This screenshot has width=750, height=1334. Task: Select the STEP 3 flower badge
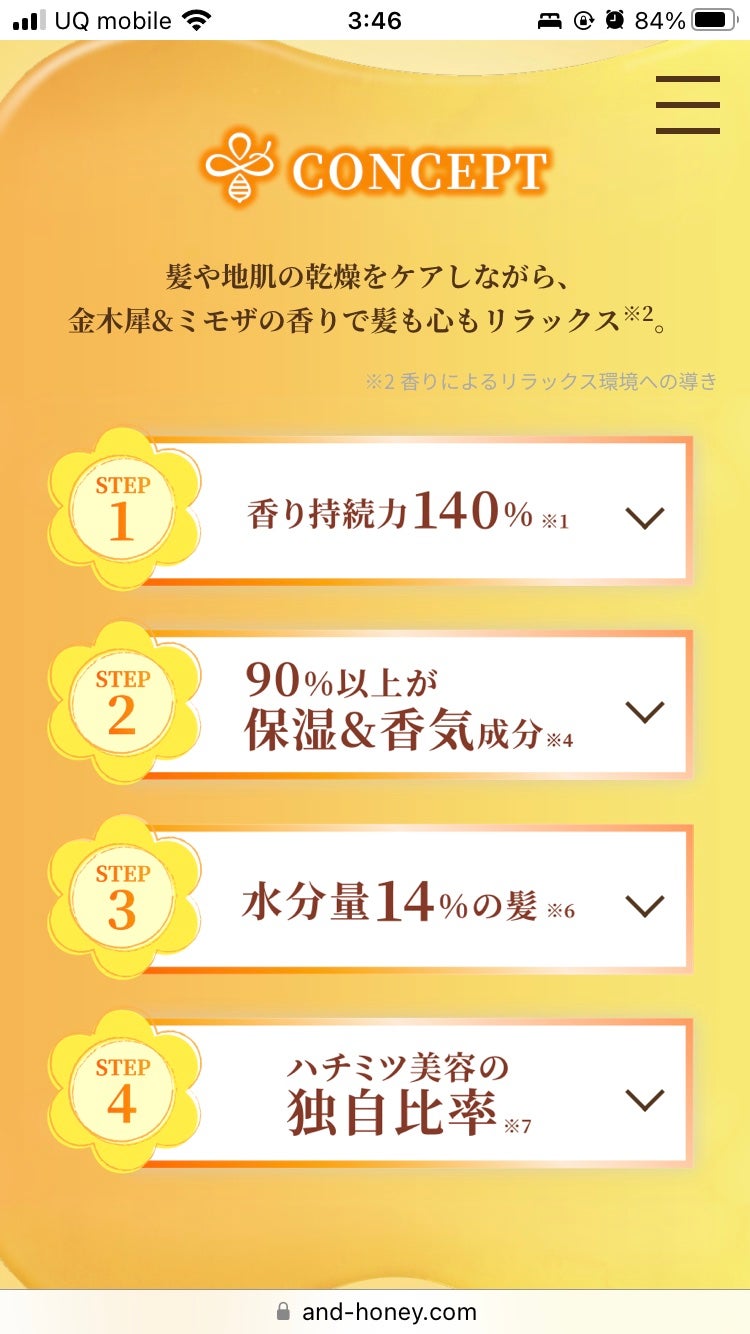[x=124, y=898]
